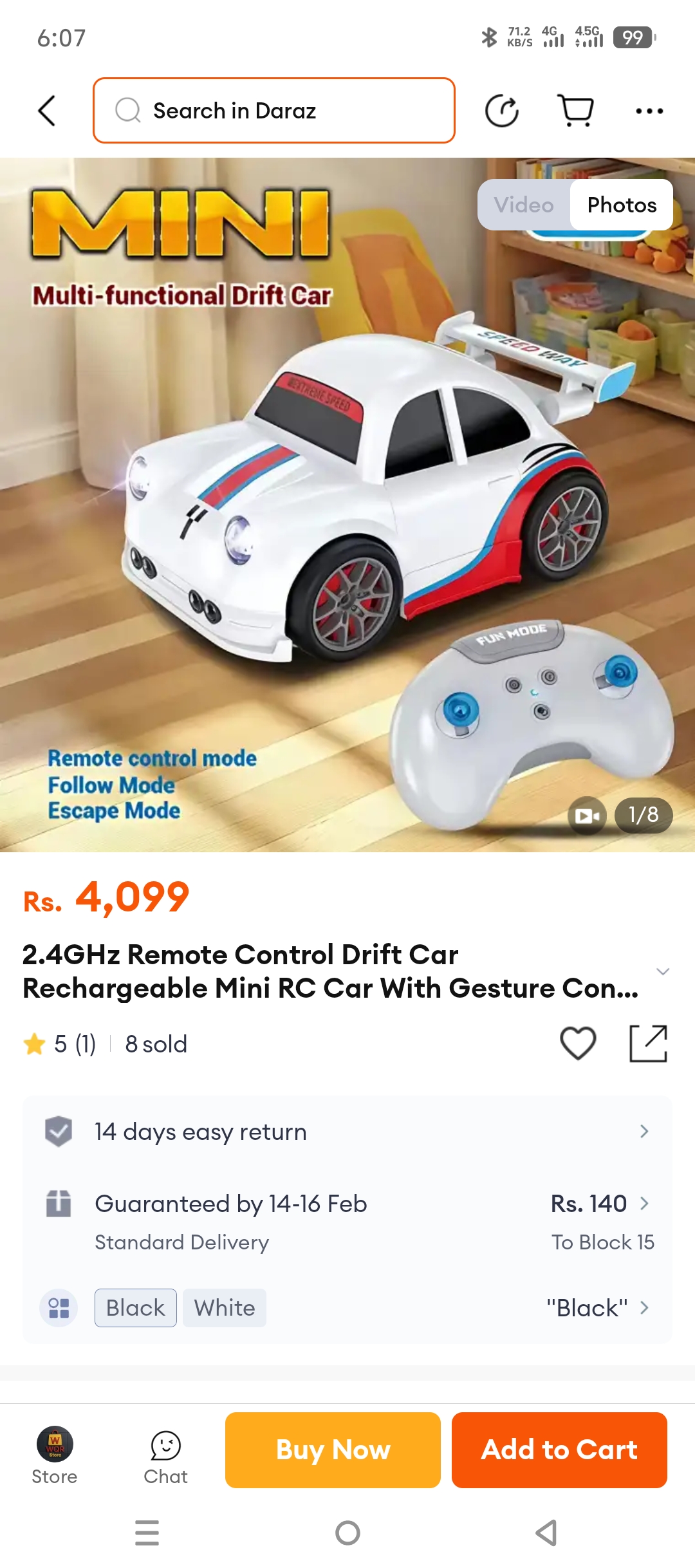The height and width of the screenshot is (1568, 695).
Task: Select the Black color variant
Action: (x=136, y=1308)
